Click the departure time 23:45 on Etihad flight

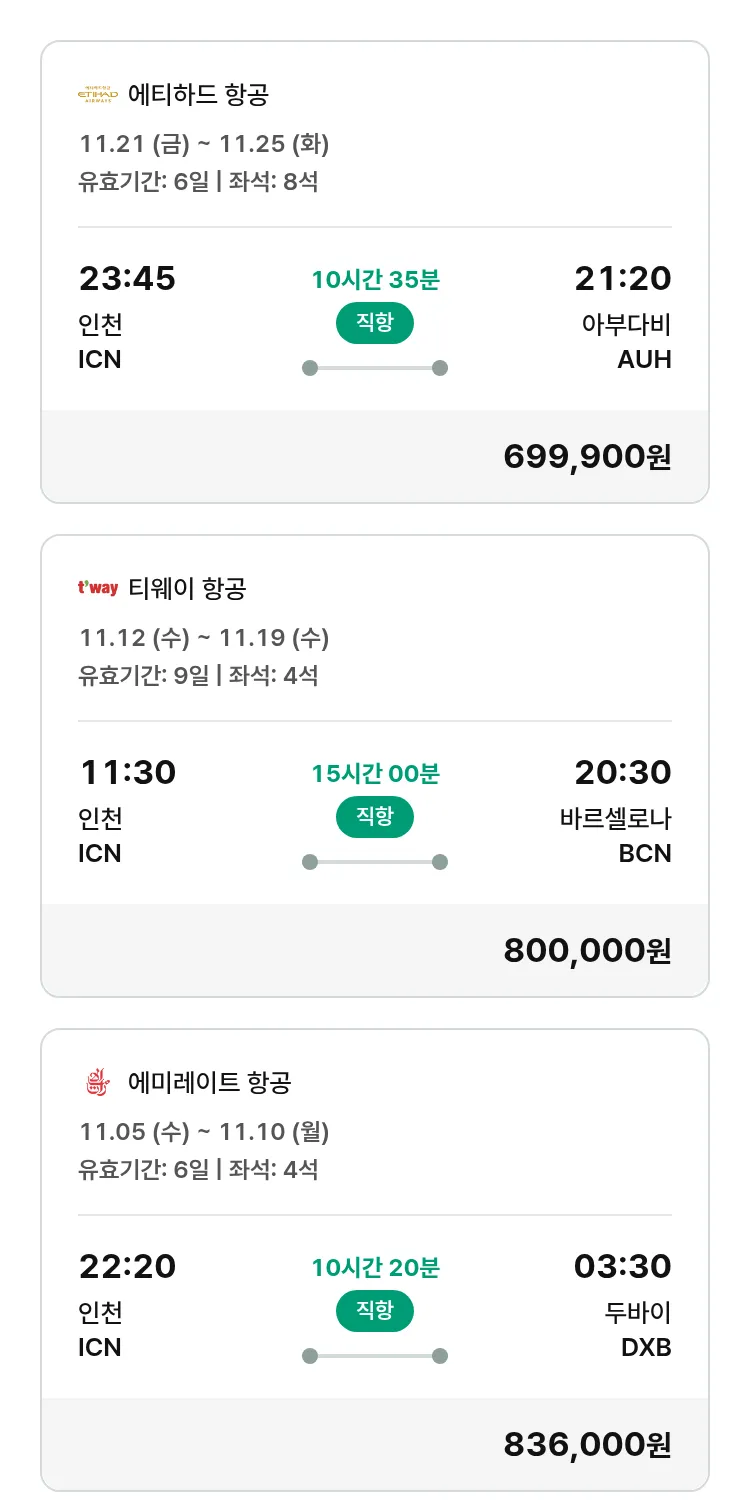pyautogui.click(x=125, y=278)
